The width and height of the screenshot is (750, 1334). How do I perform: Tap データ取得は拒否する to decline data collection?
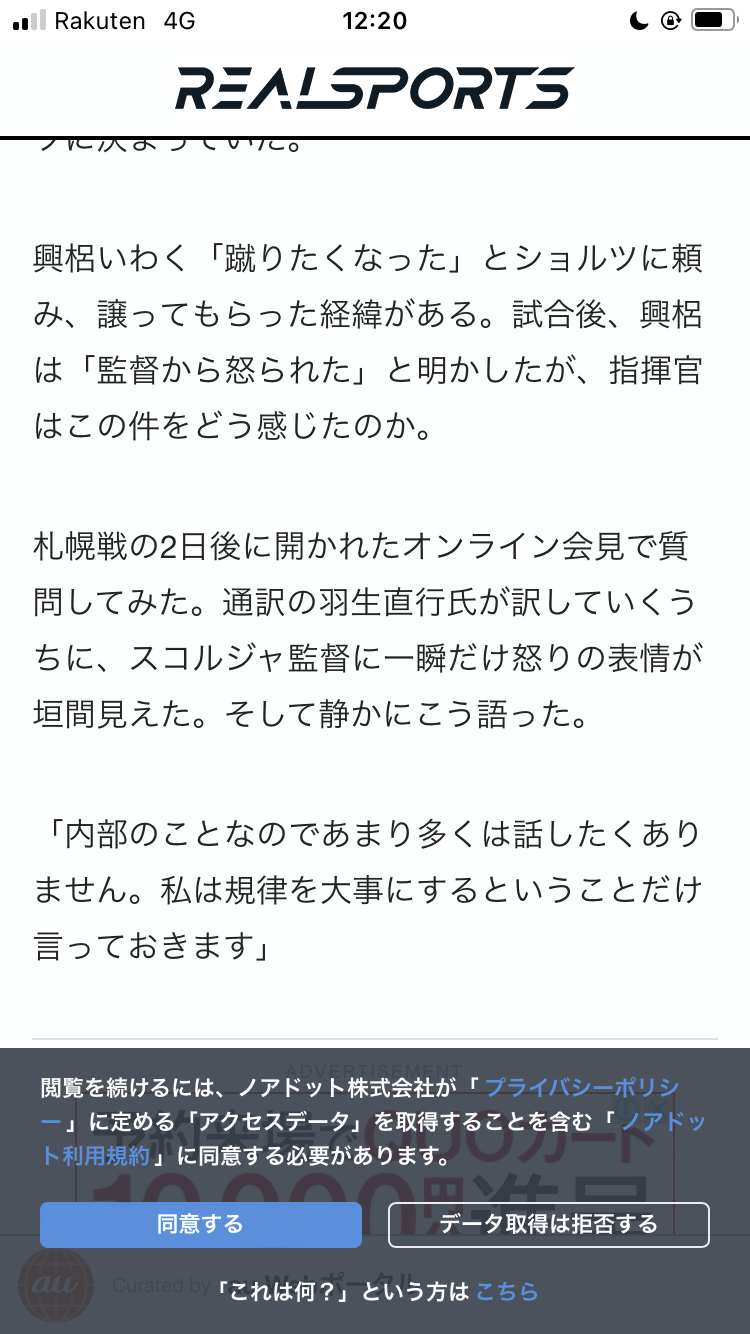(548, 1224)
